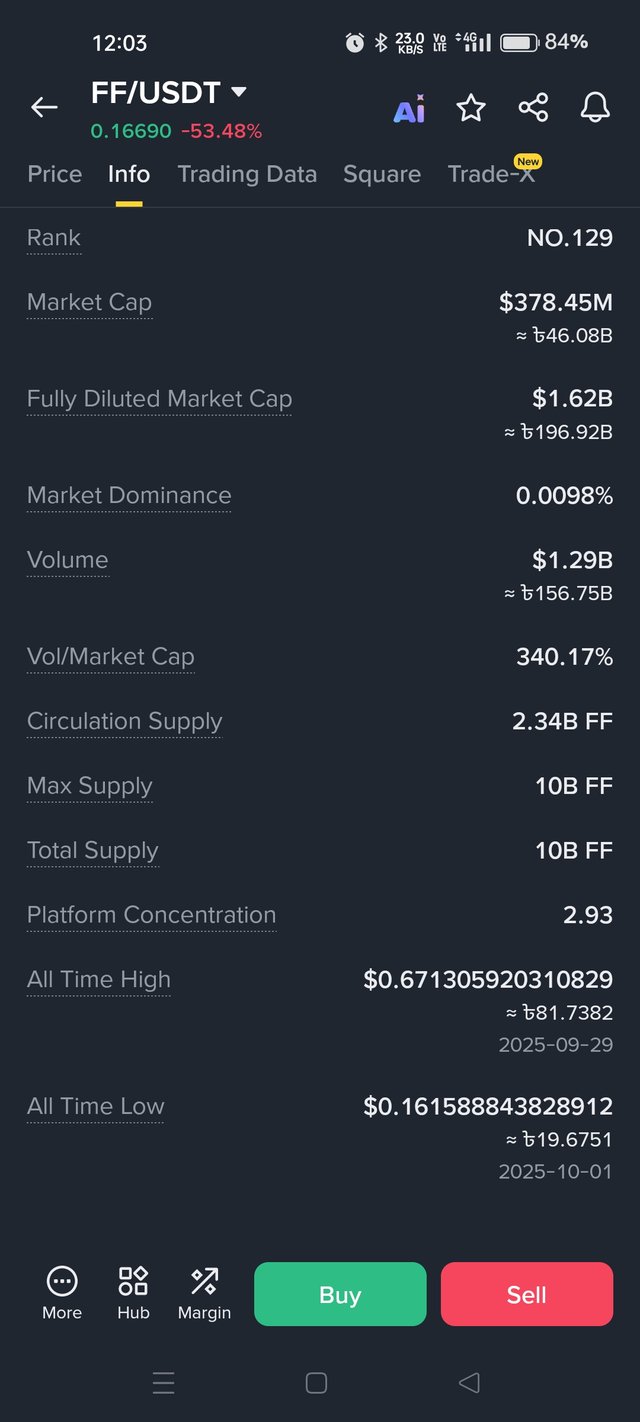640x1422 pixels.
Task: Switch to the Trading Data tab
Action: click(x=247, y=174)
